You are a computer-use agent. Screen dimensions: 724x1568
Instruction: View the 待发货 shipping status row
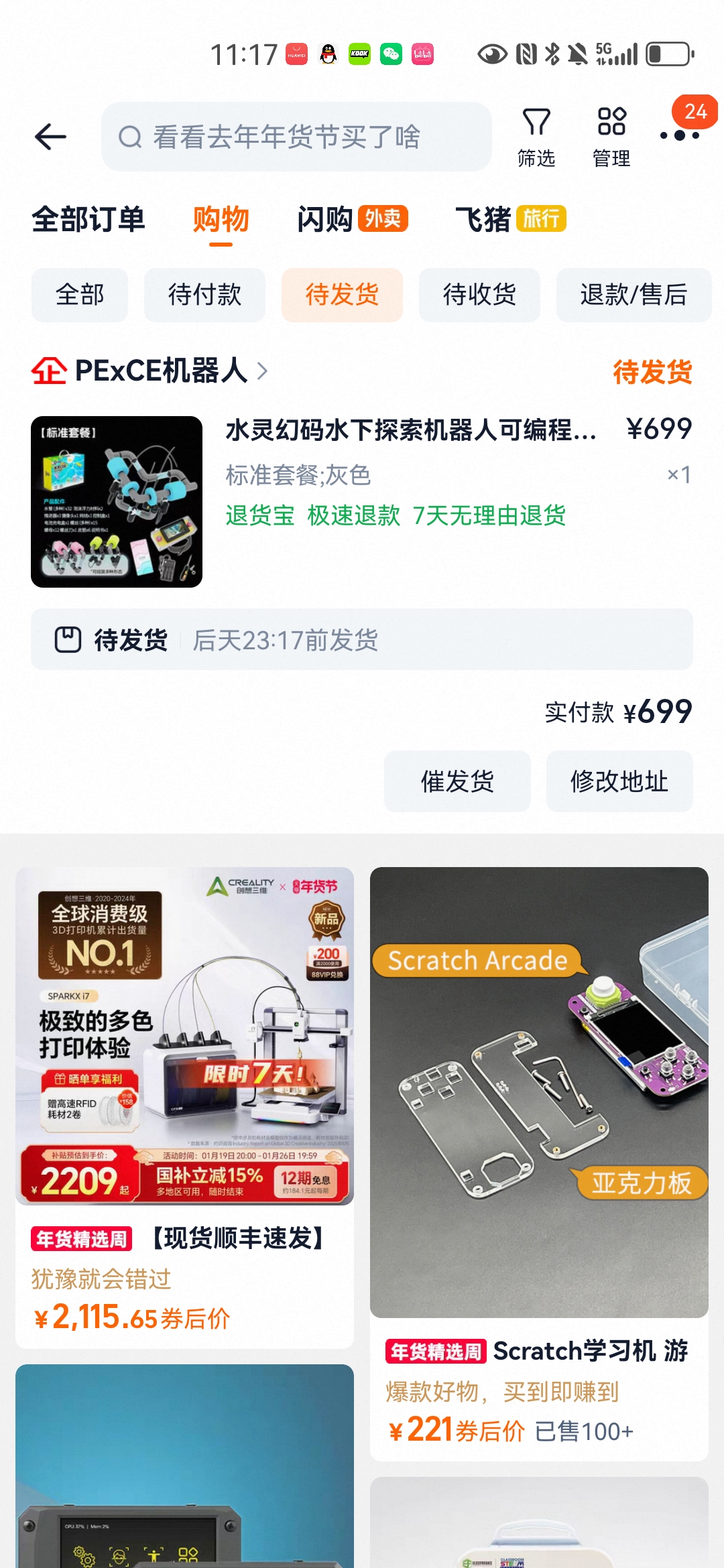pyautogui.click(x=362, y=639)
